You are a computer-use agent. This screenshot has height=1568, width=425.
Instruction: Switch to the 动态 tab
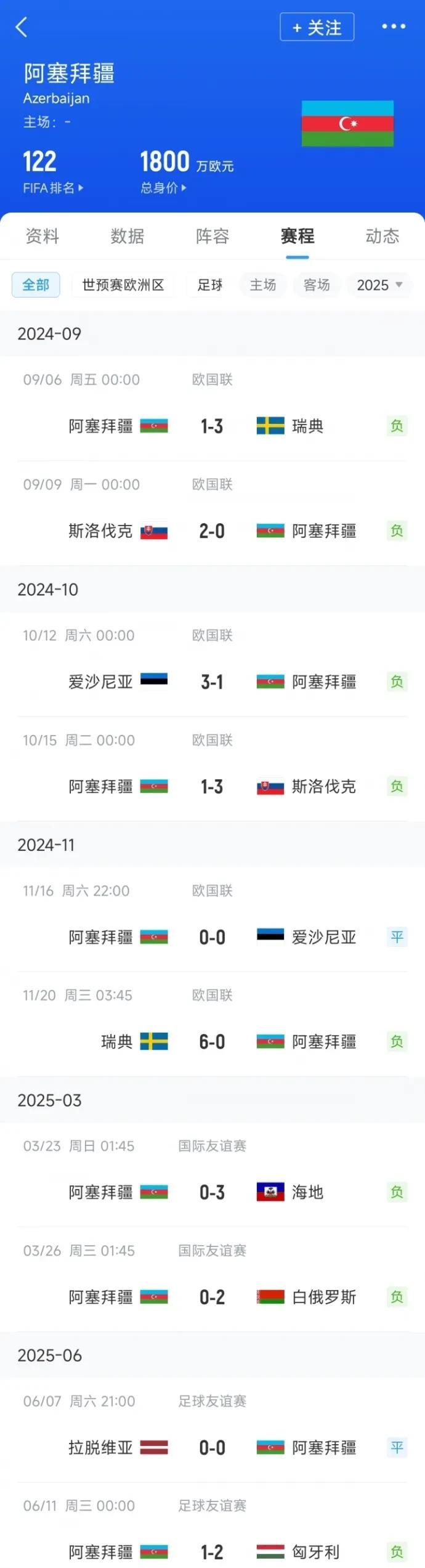382,236
